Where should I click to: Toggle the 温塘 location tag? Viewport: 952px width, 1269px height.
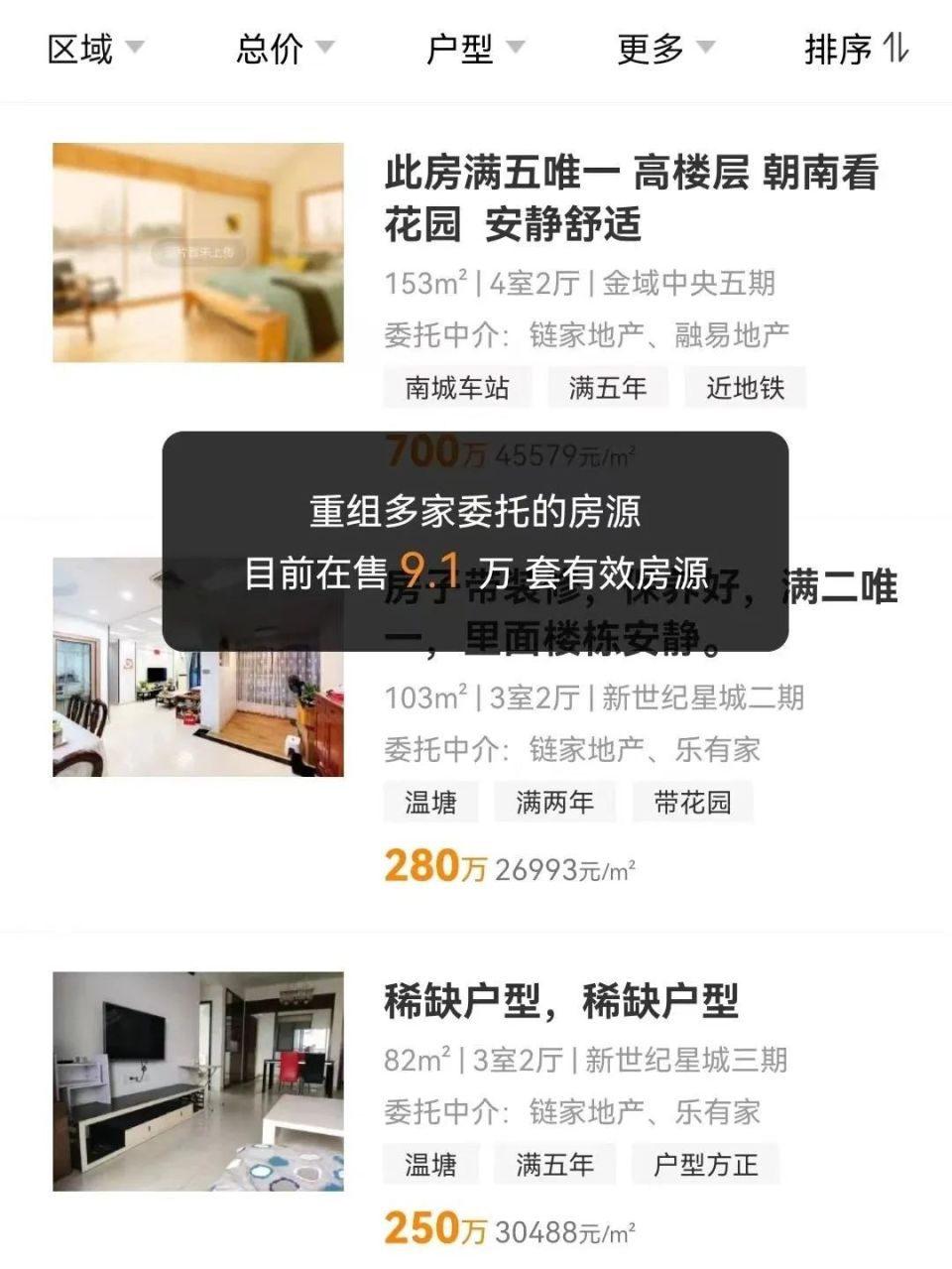point(429,802)
